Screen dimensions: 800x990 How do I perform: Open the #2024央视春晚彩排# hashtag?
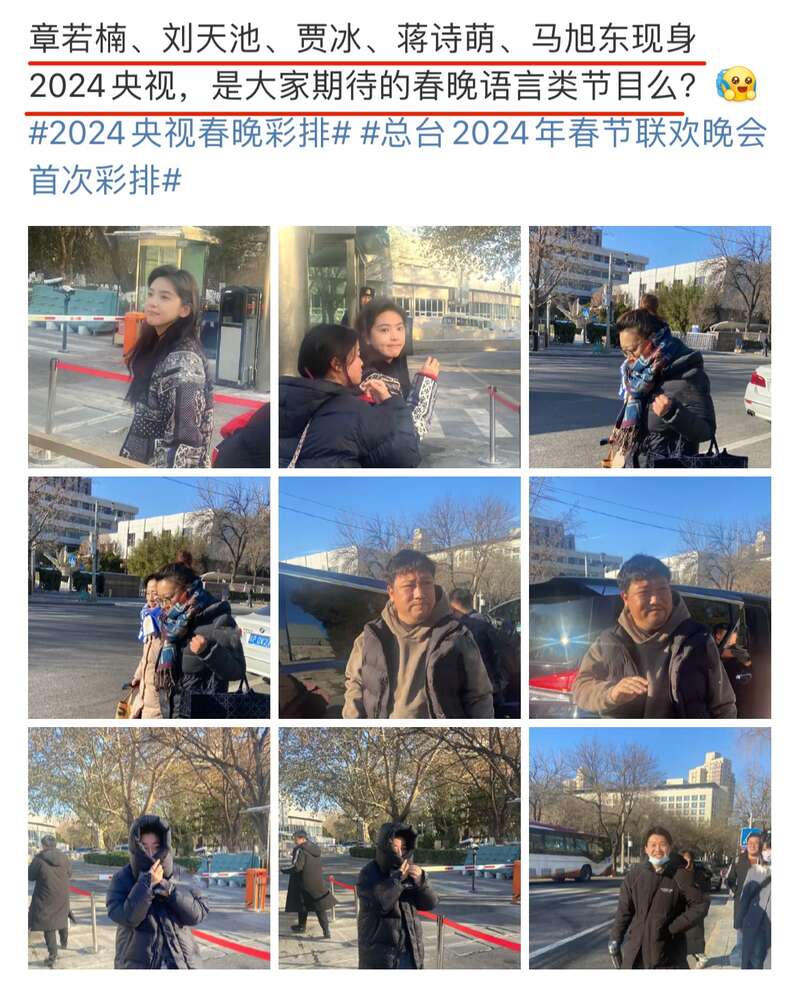pyautogui.click(x=190, y=132)
